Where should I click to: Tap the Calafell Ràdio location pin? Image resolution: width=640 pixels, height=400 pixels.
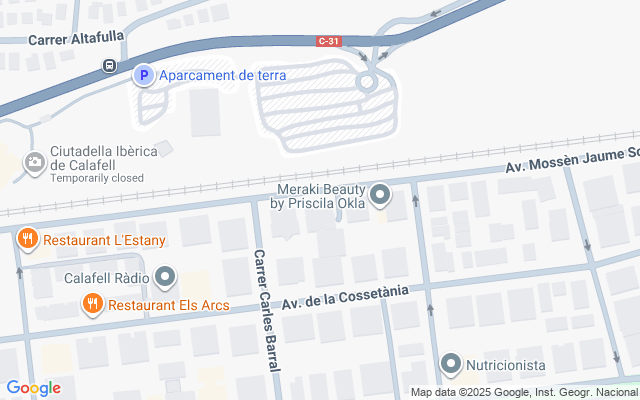(165, 278)
